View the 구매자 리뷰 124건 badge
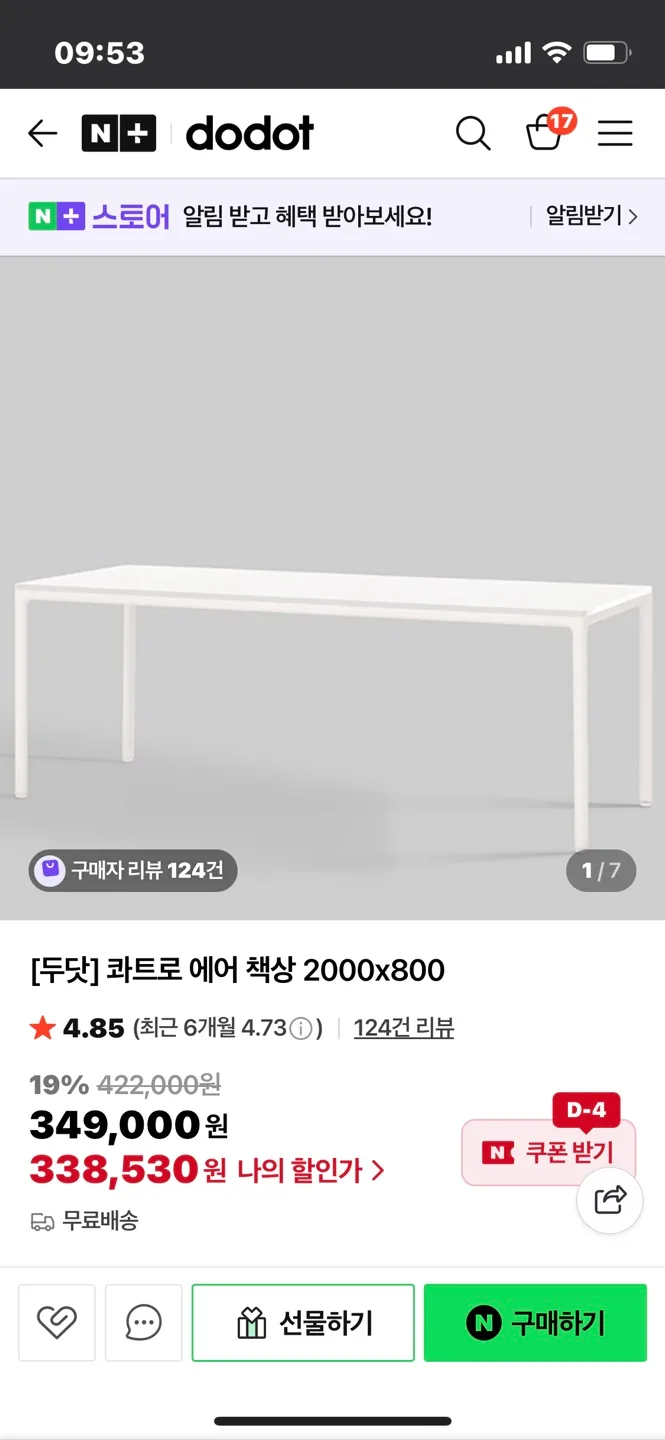Screen dimensions: 665x1440 [x=133, y=870]
